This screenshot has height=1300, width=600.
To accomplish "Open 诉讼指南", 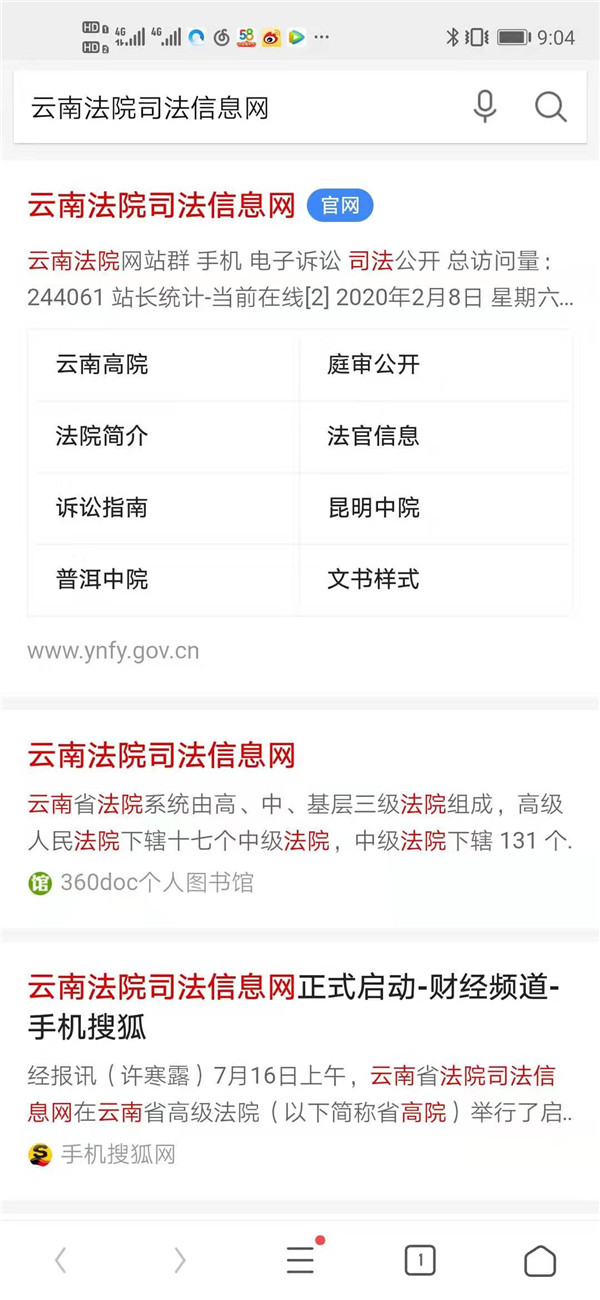I will click(x=102, y=508).
